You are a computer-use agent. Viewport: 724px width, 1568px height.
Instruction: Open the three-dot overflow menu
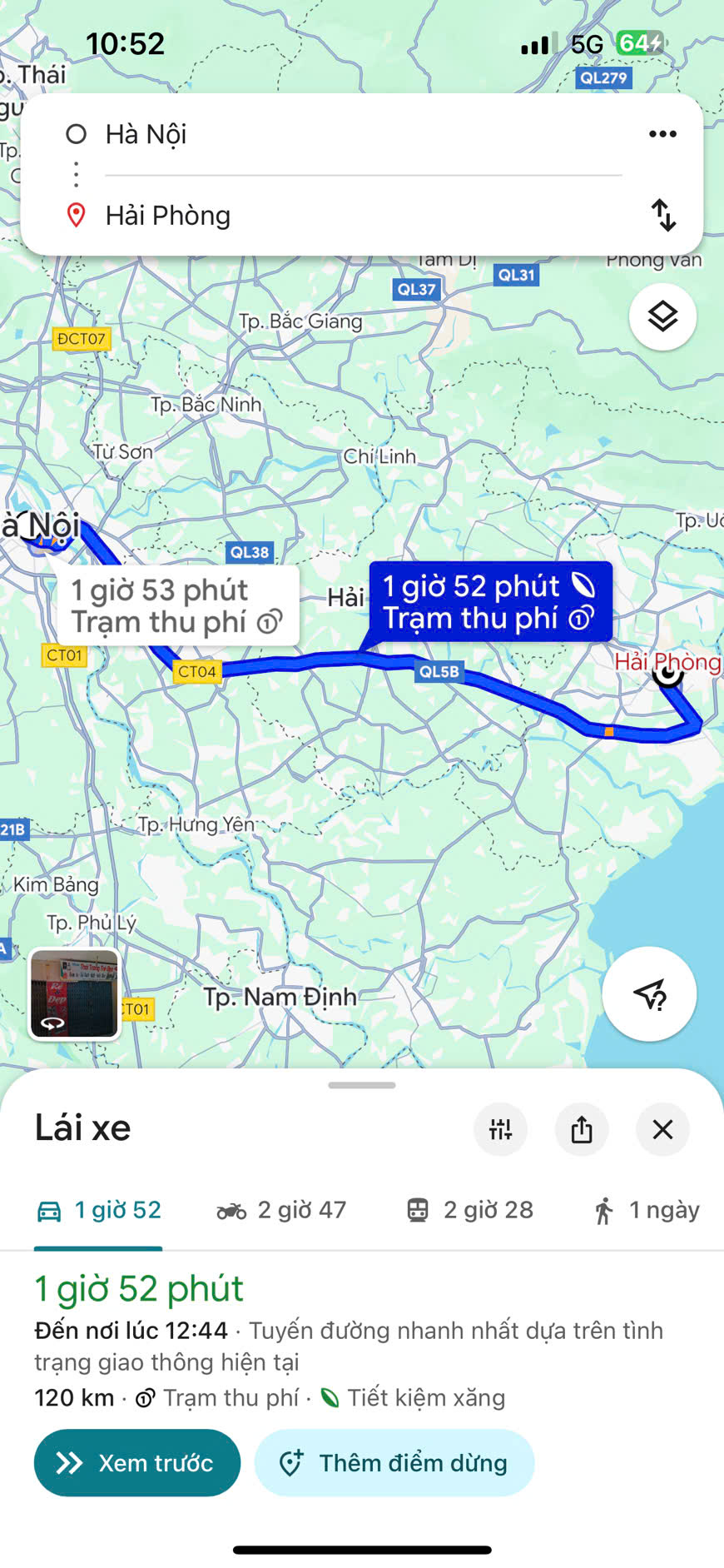[x=662, y=134]
